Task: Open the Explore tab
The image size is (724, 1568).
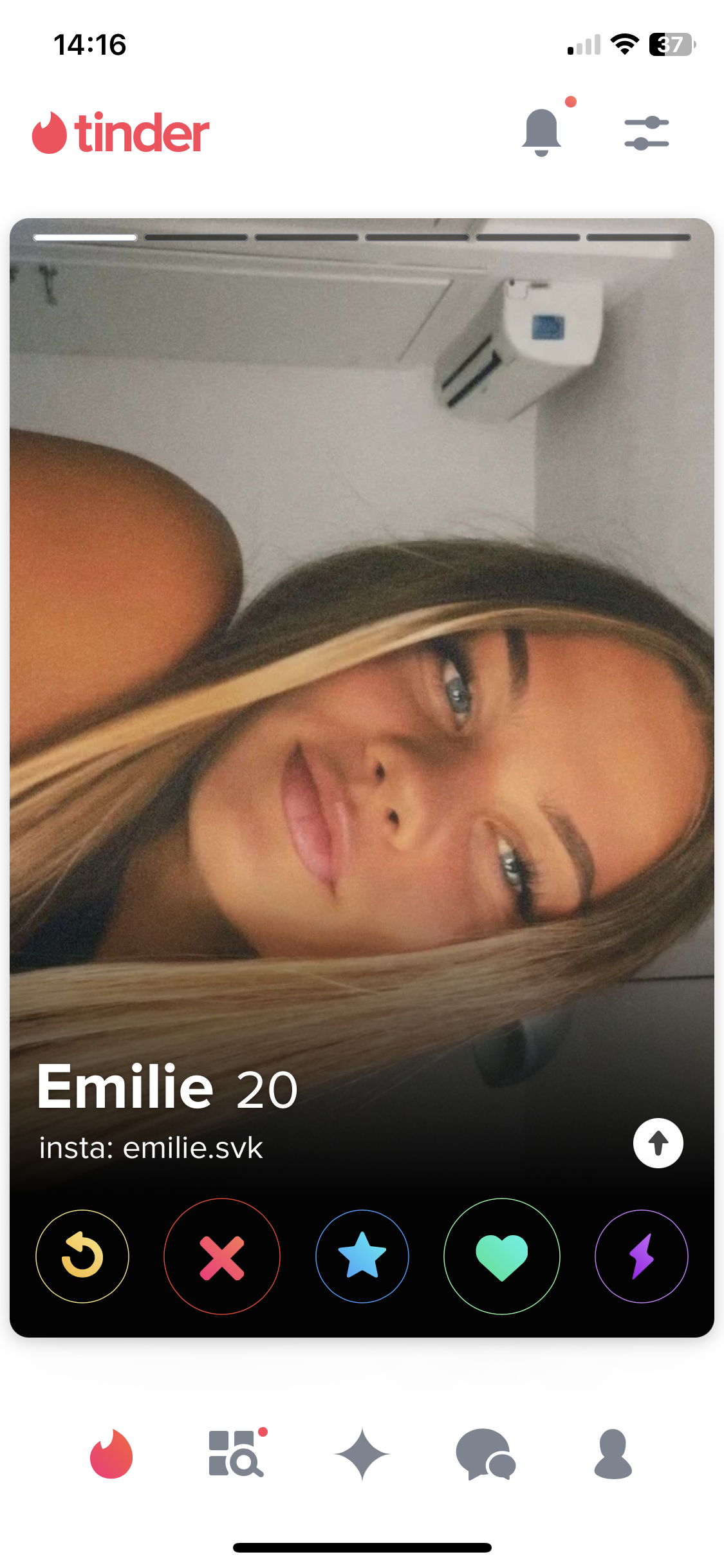Action: coord(236,1453)
